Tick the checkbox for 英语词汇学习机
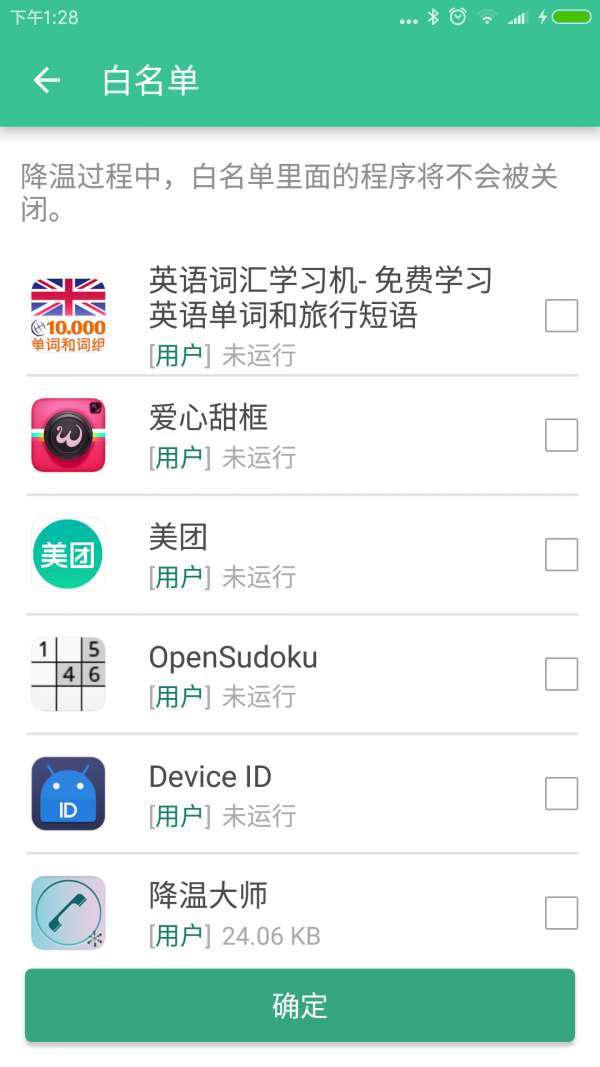 [x=561, y=316]
